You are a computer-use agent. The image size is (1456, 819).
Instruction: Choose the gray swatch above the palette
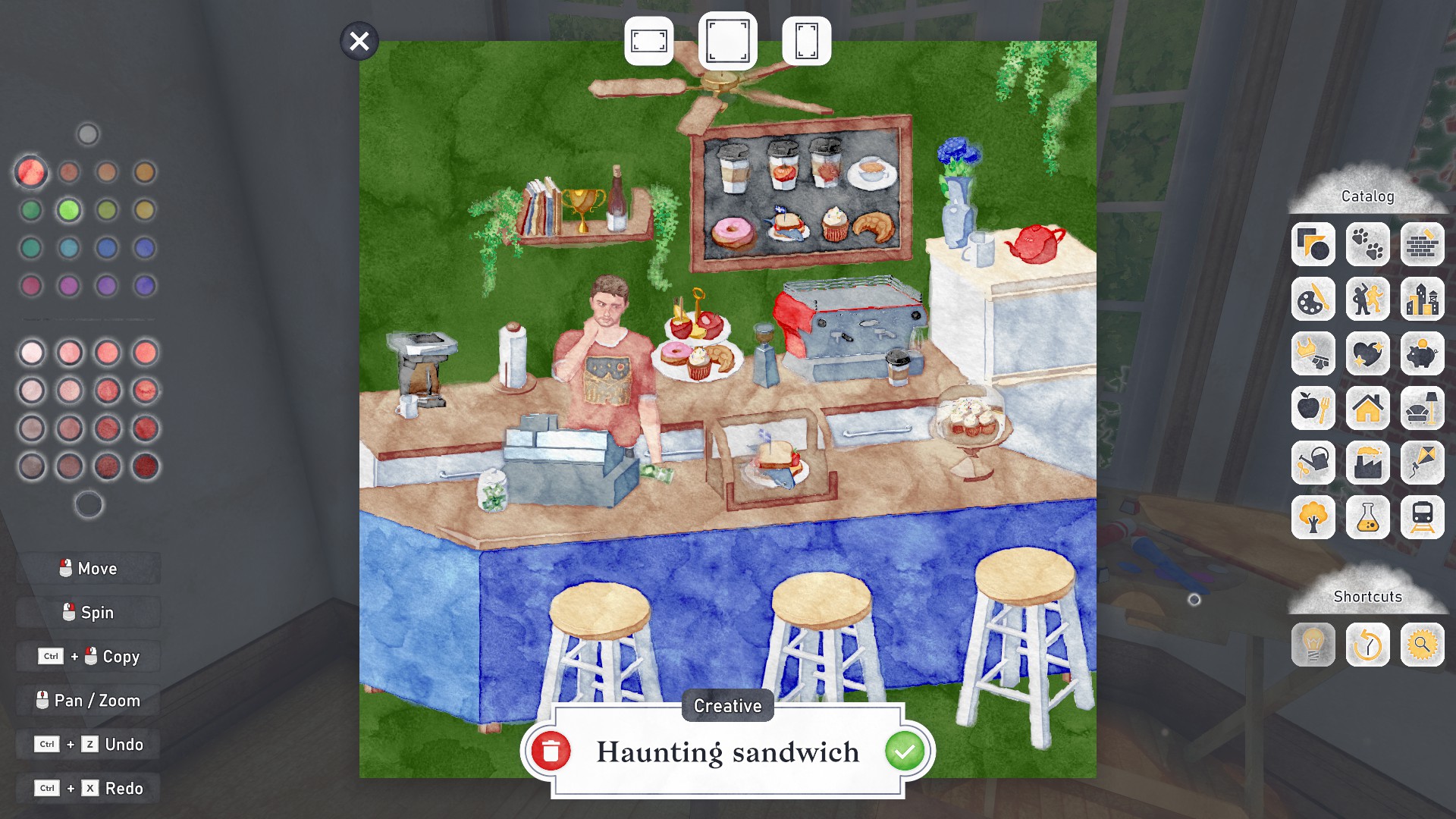(88, 134)
